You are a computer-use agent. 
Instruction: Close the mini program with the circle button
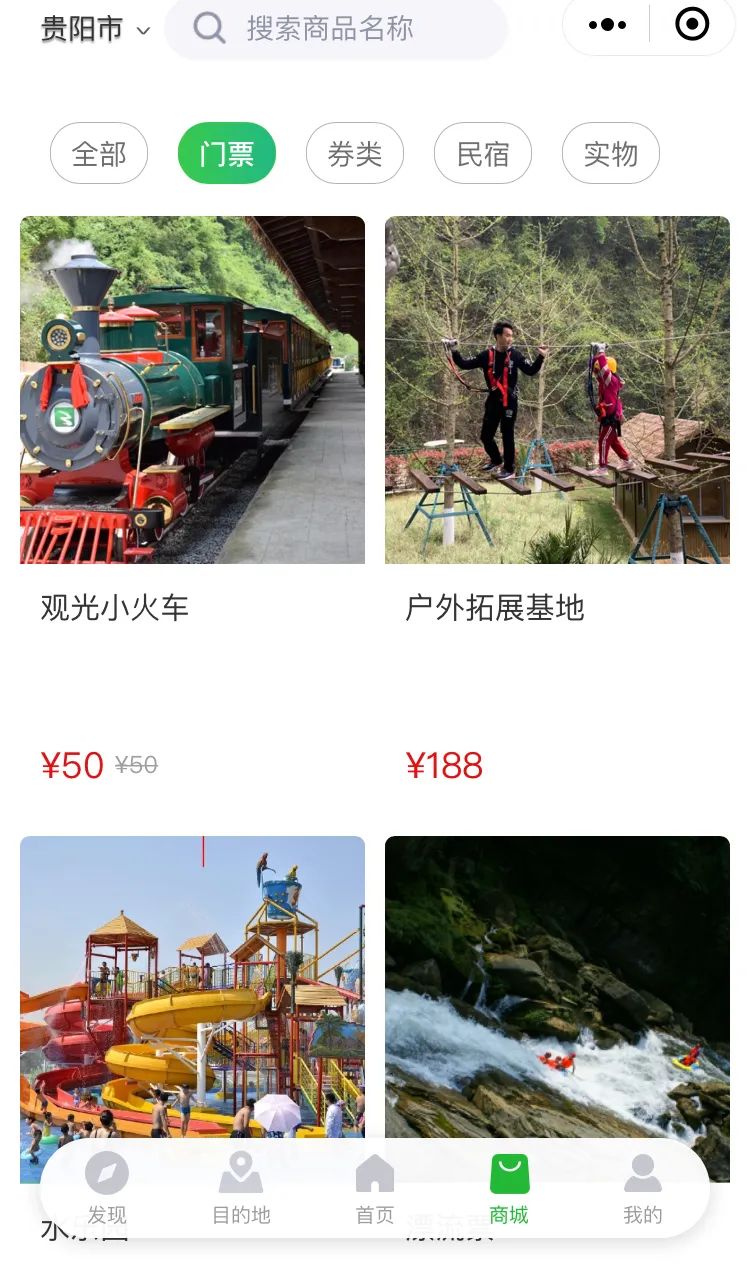[692, 24]
